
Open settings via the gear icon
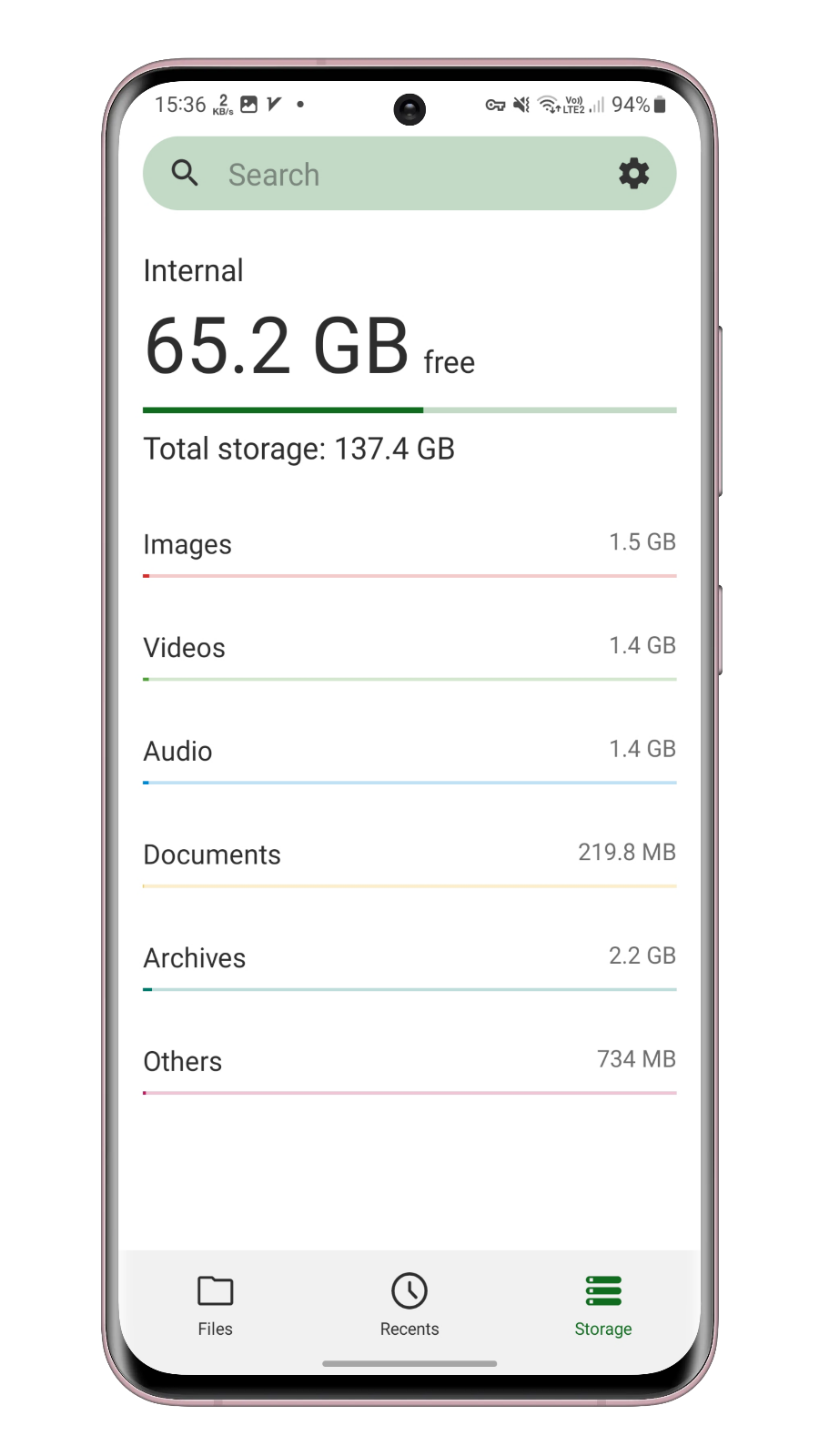click(x=633, y=173)
